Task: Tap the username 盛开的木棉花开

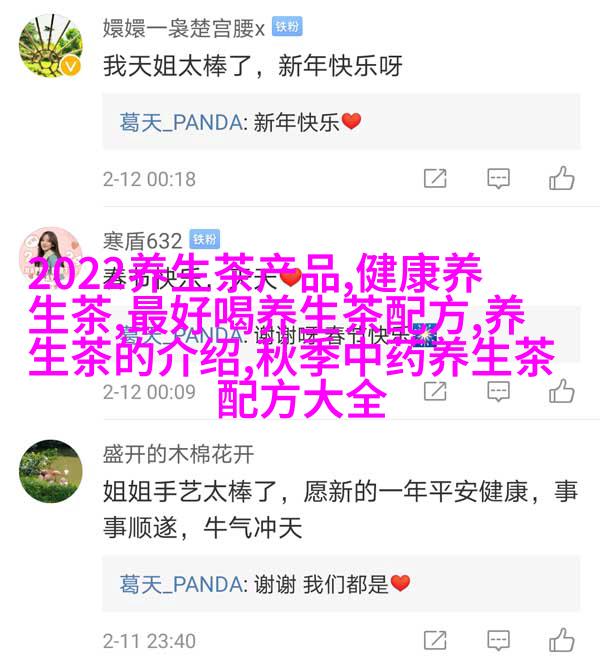Action: click(x=178, y=454)
